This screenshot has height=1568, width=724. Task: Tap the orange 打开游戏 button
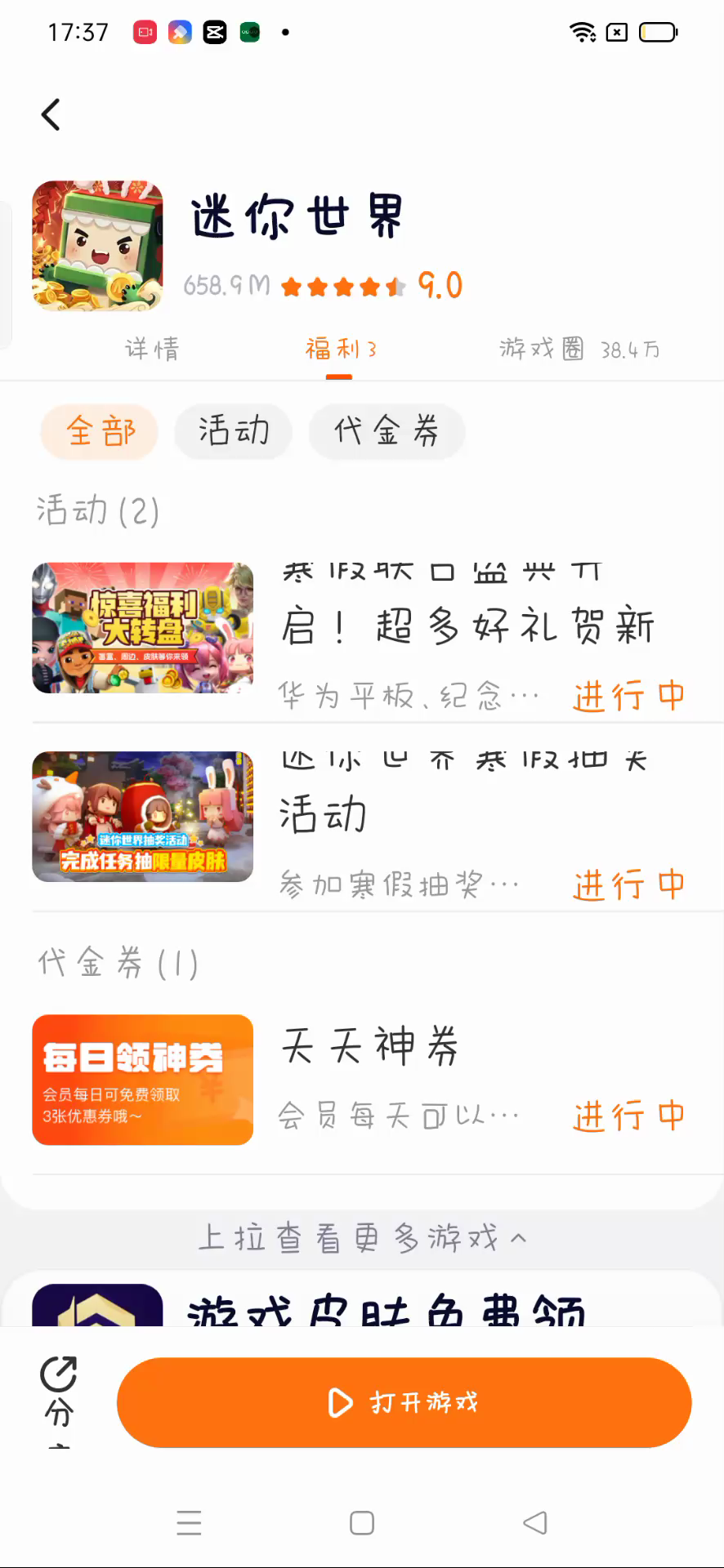[x=404, y=1402]
